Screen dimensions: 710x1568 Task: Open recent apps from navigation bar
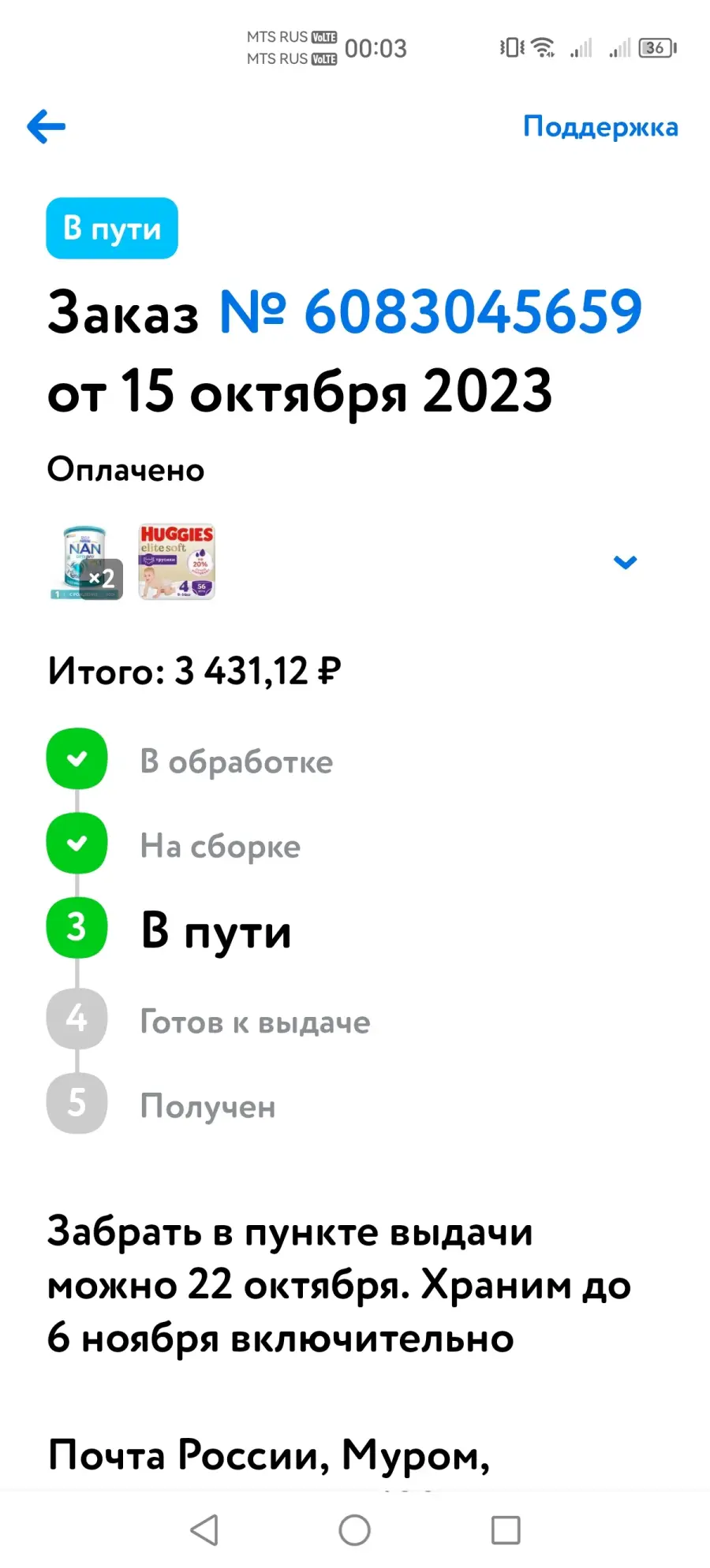(x=506, y=1530)
